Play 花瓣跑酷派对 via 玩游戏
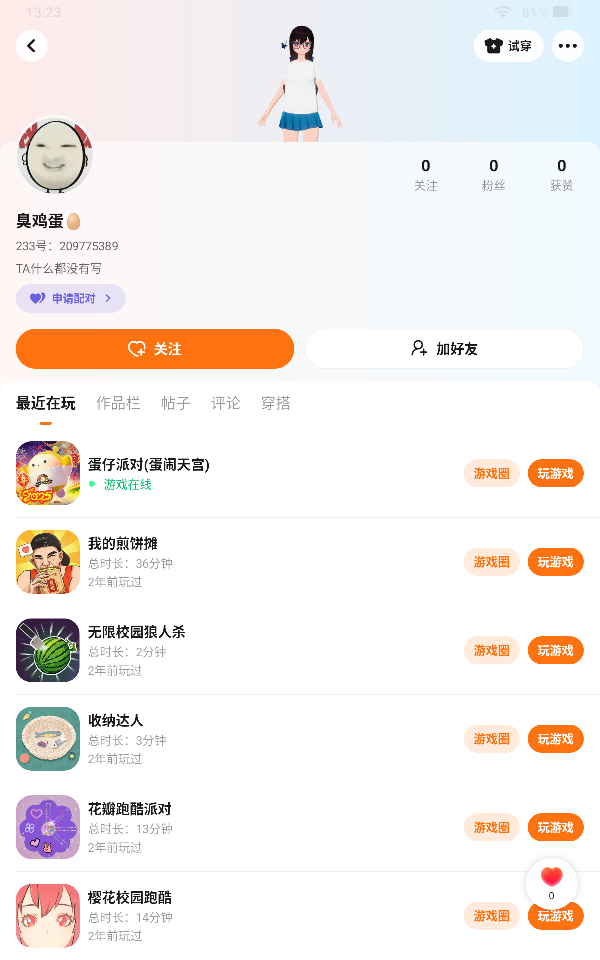The image size is (600, 960). pos(555,827)
